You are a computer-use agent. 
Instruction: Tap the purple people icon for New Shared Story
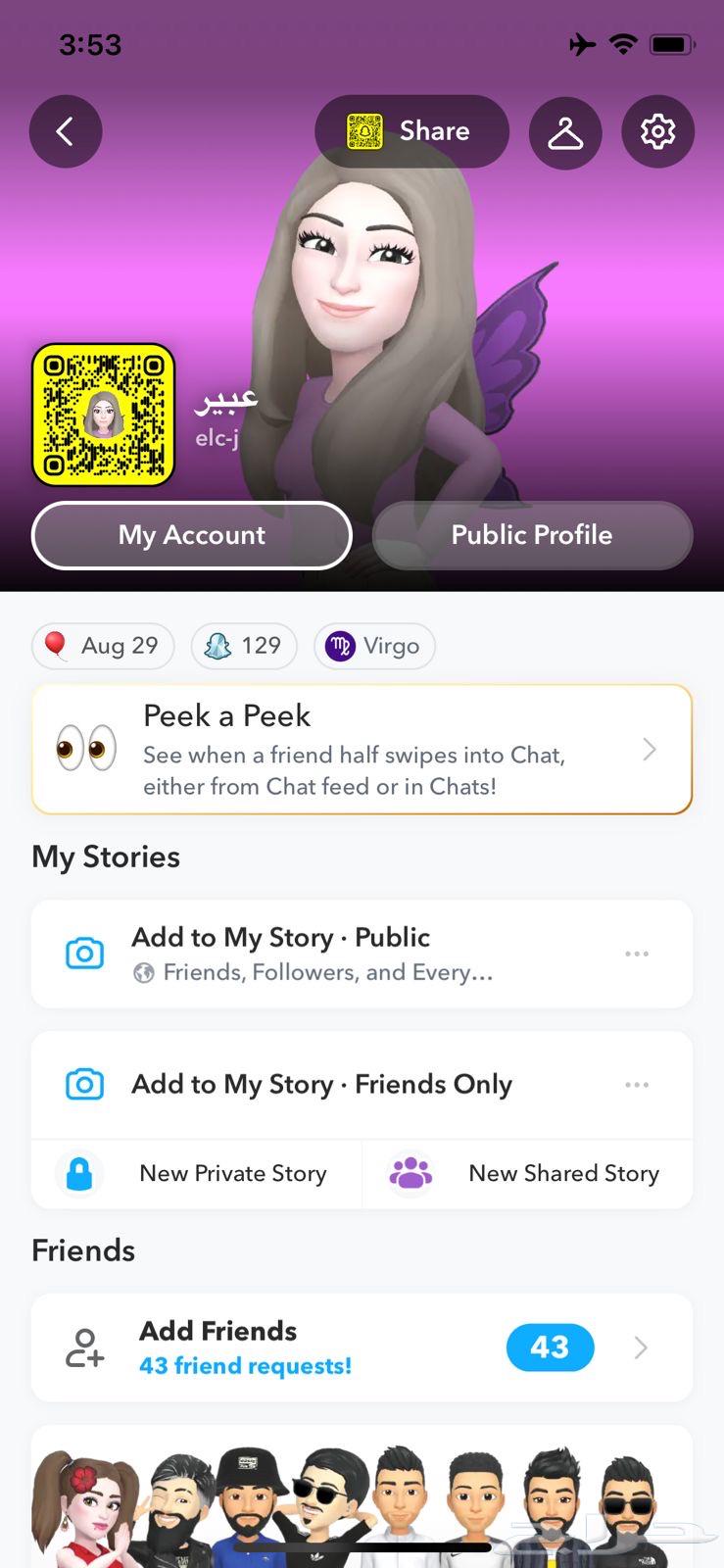[x=410, y=1173]
